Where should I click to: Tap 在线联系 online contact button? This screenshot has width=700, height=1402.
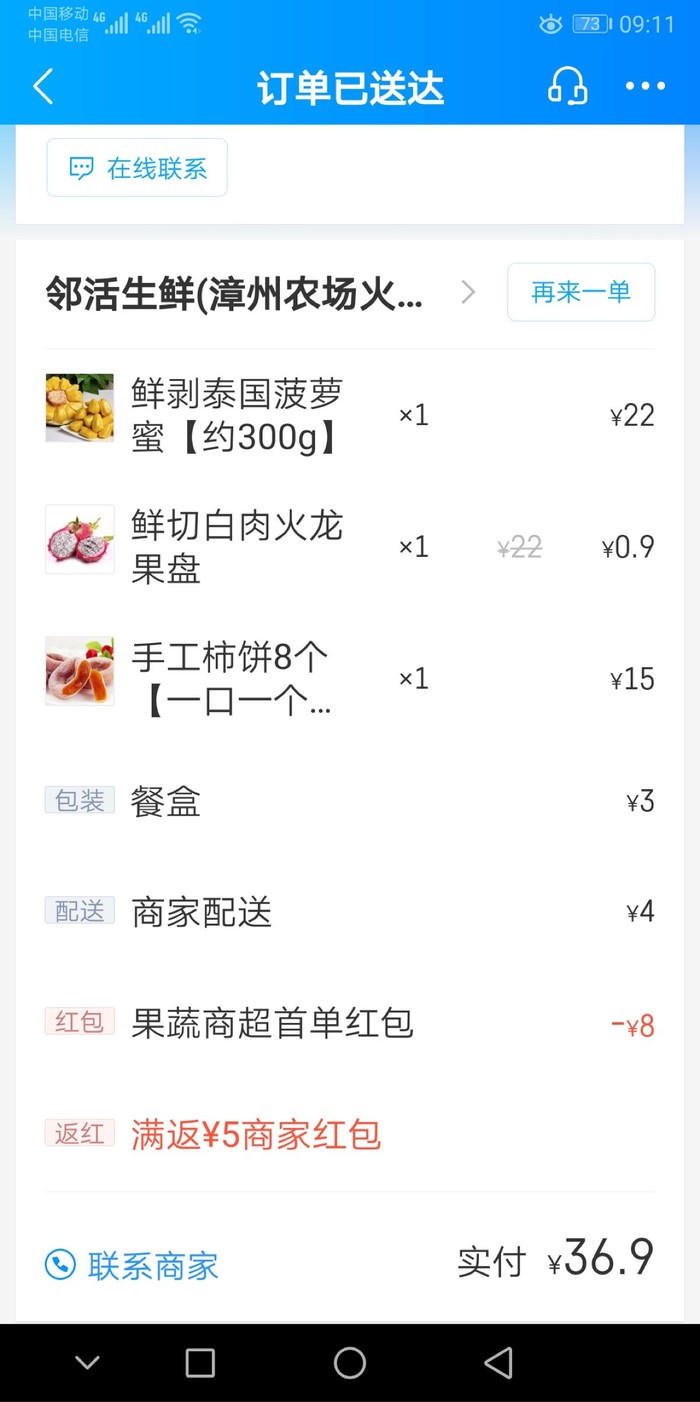coord(137,168)
